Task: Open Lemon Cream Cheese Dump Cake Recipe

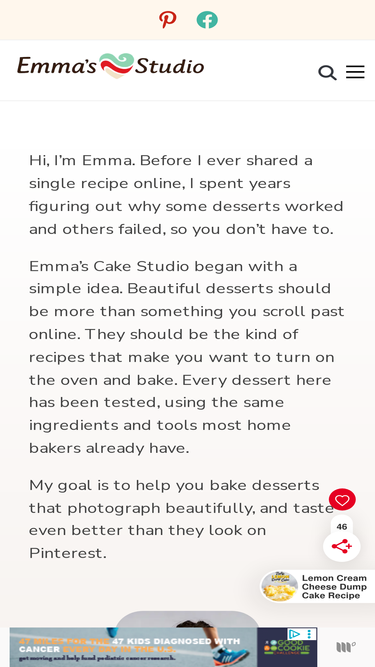Action: (x=318, y=587)
